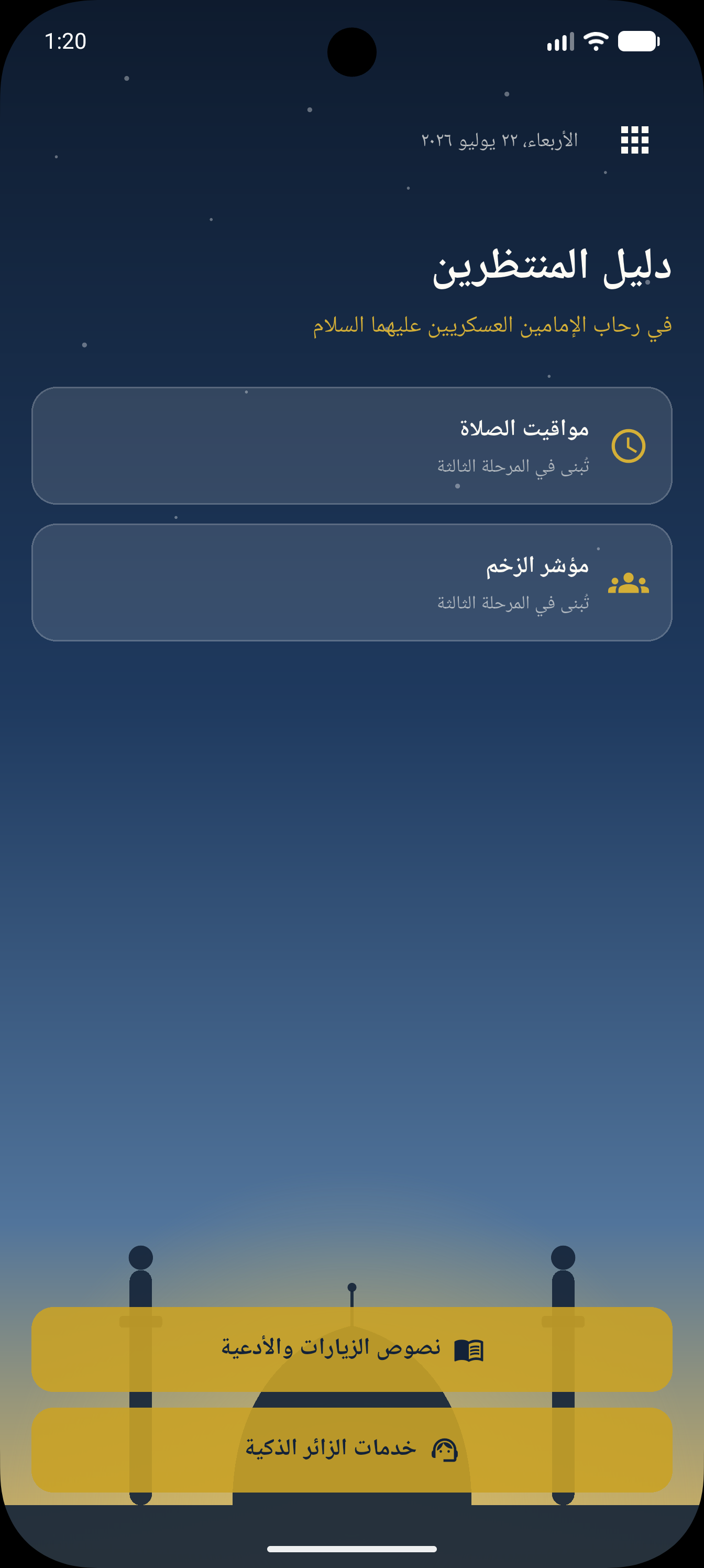Open the grid menu icon
Image resolution: width=704 pixels, height=1568 pixels.
tap(634, 140)
